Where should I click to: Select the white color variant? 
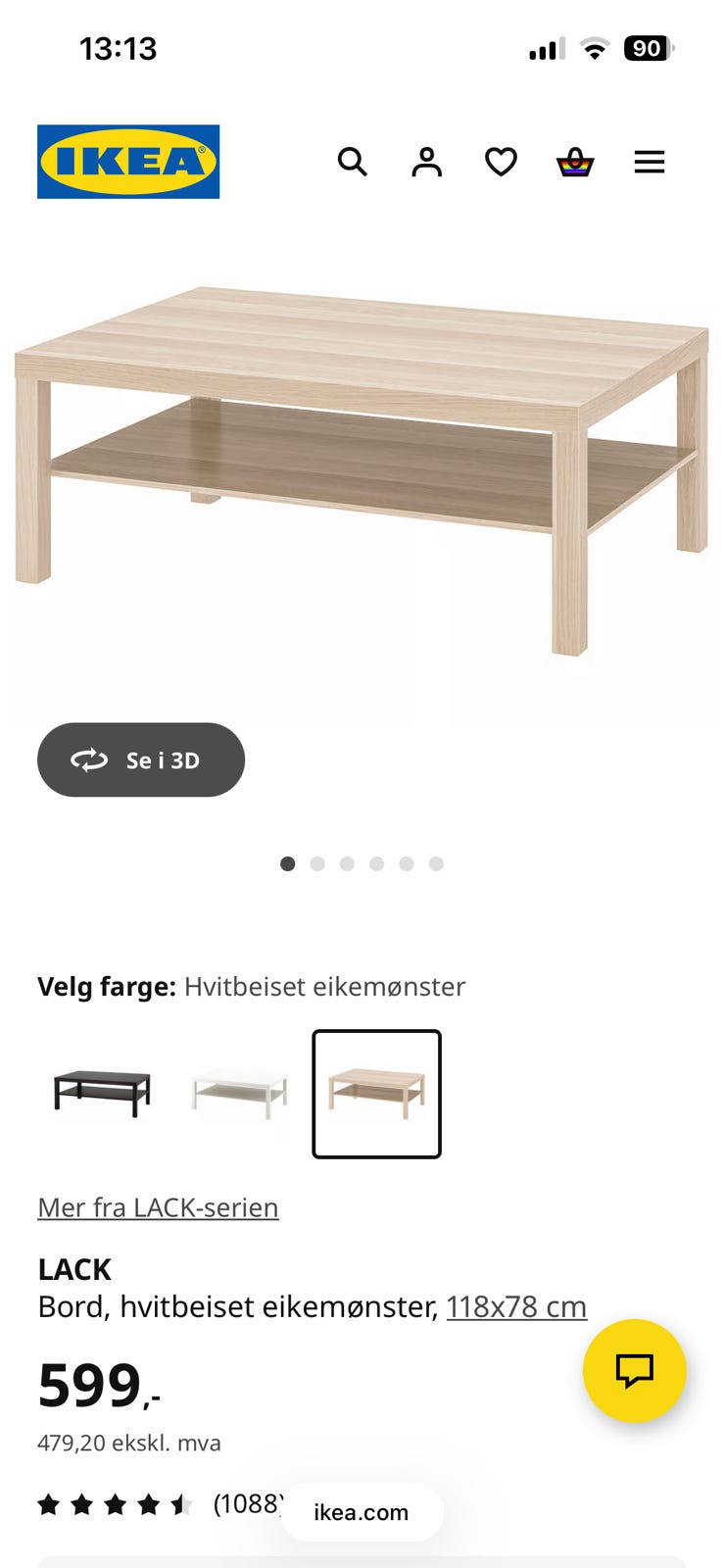point(238,1093)
